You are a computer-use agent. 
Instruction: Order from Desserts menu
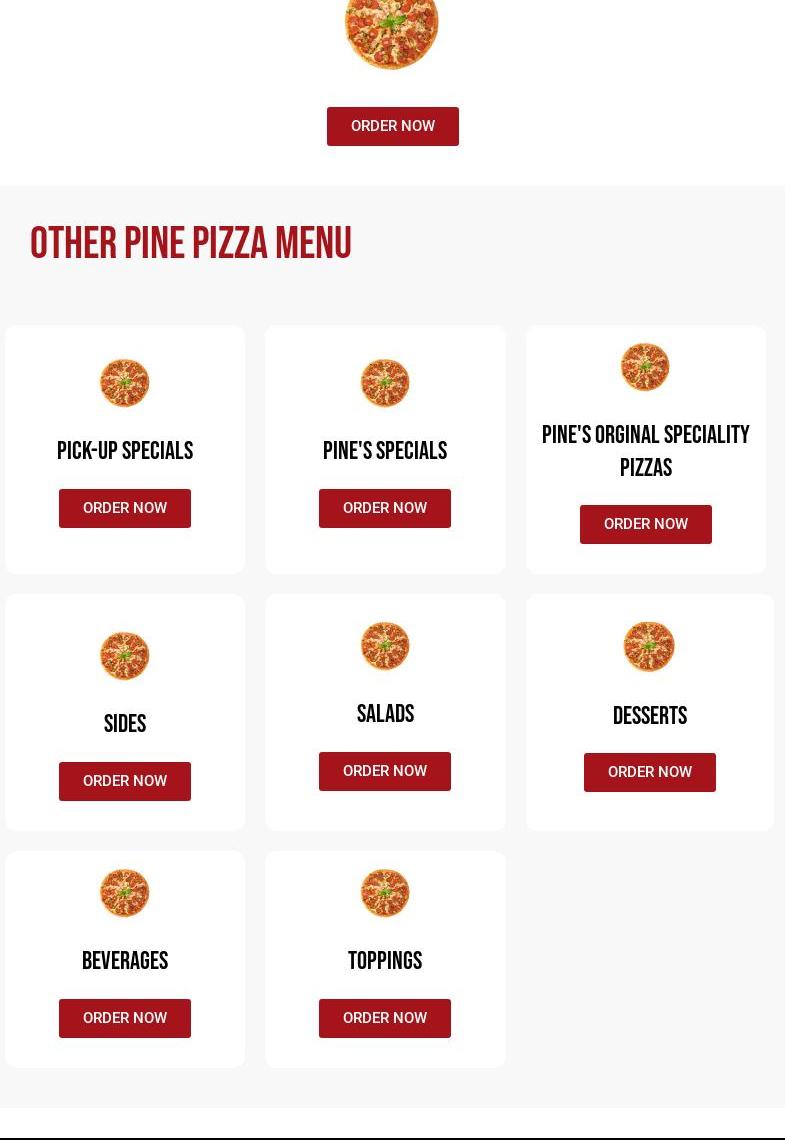[649, 772]
